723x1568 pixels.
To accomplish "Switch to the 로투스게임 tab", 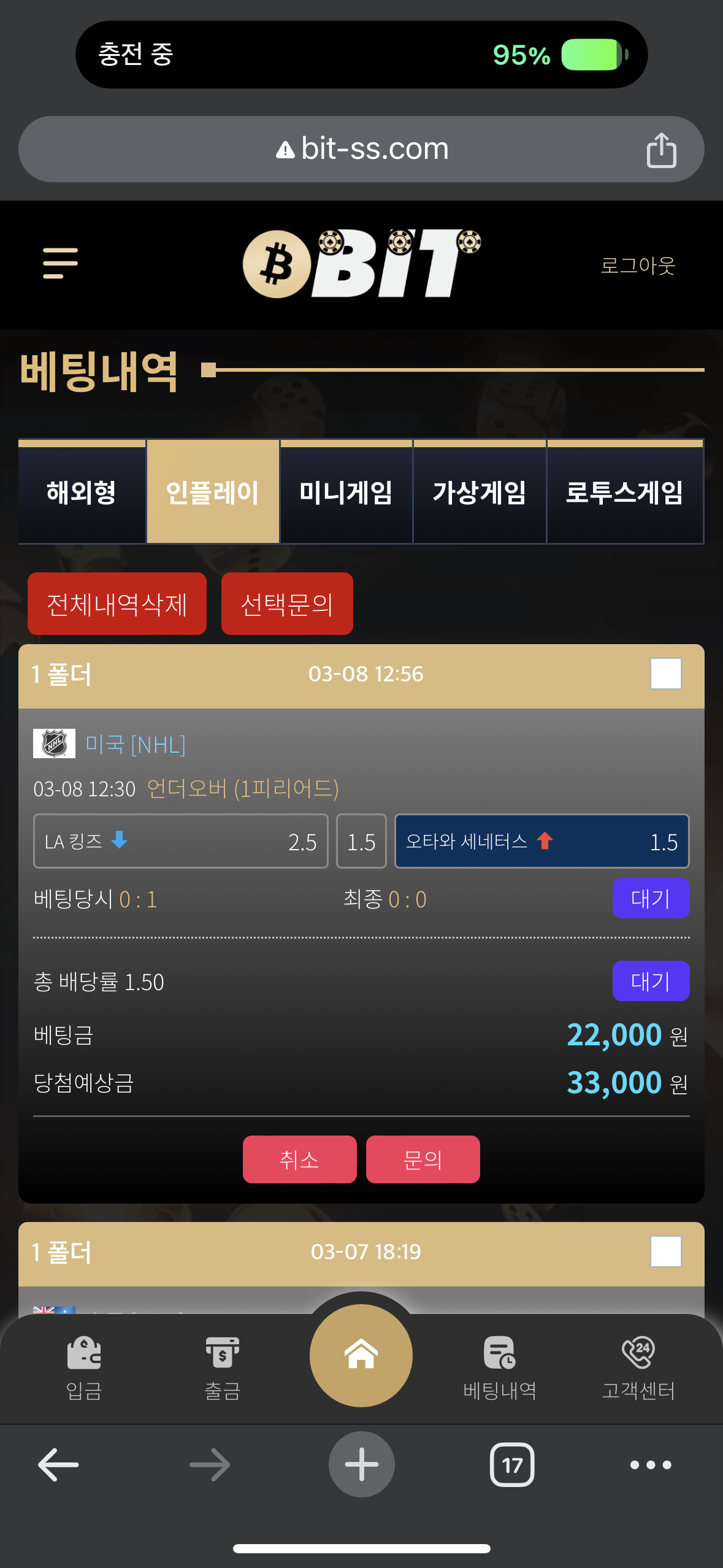I will [625, 492].
